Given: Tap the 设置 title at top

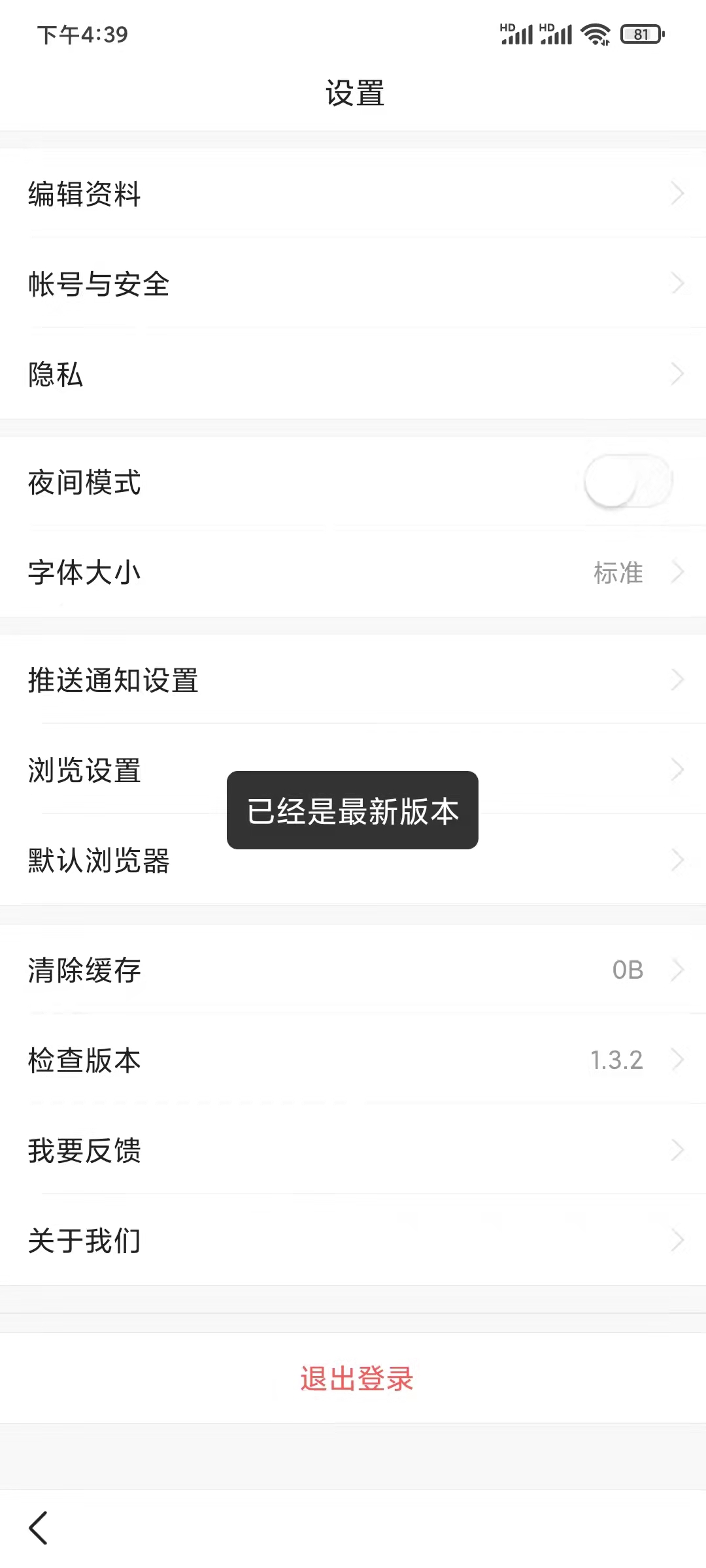Looking at the screenshot, I should click(353, 93).
